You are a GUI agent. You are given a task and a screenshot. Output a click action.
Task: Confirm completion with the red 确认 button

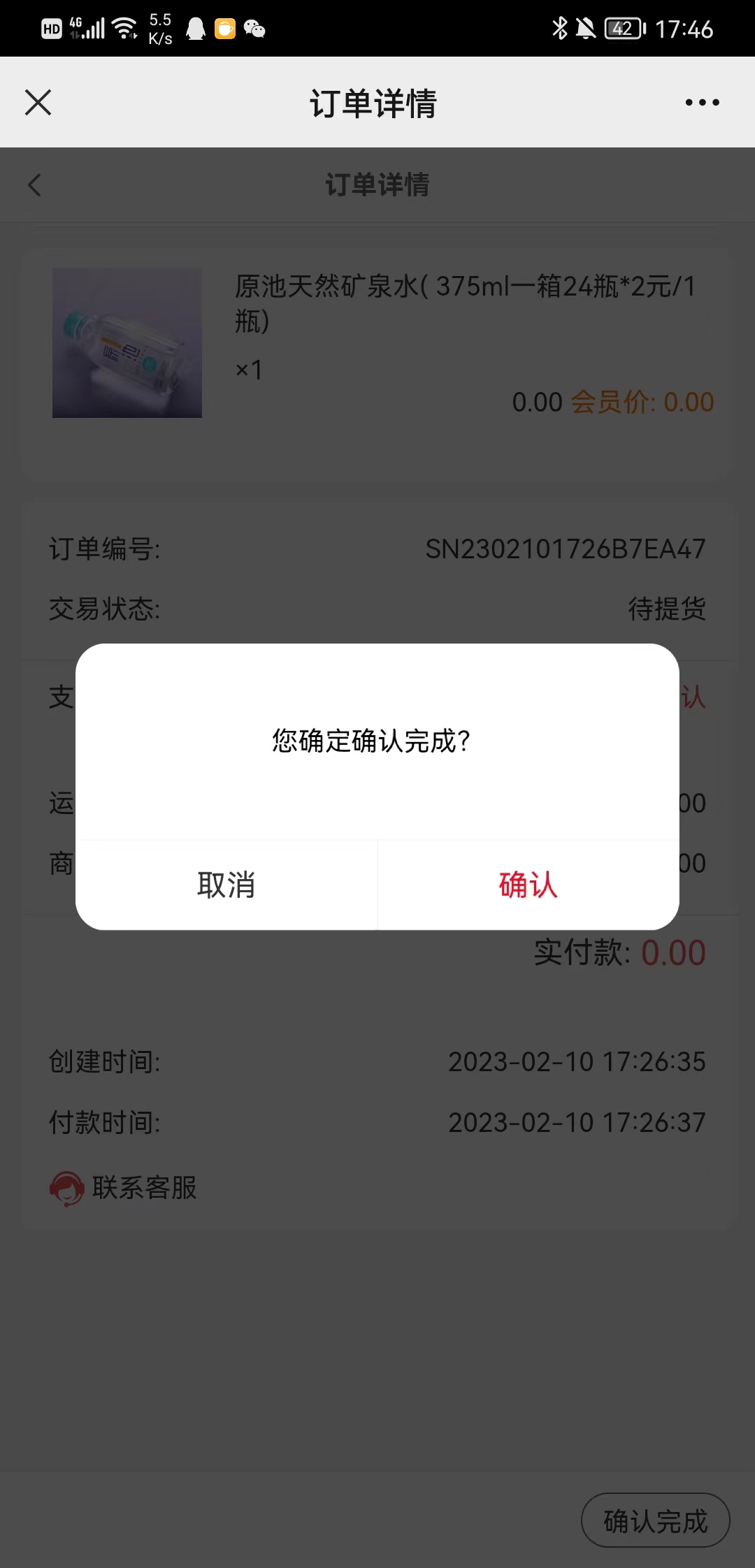pos(528,885)
